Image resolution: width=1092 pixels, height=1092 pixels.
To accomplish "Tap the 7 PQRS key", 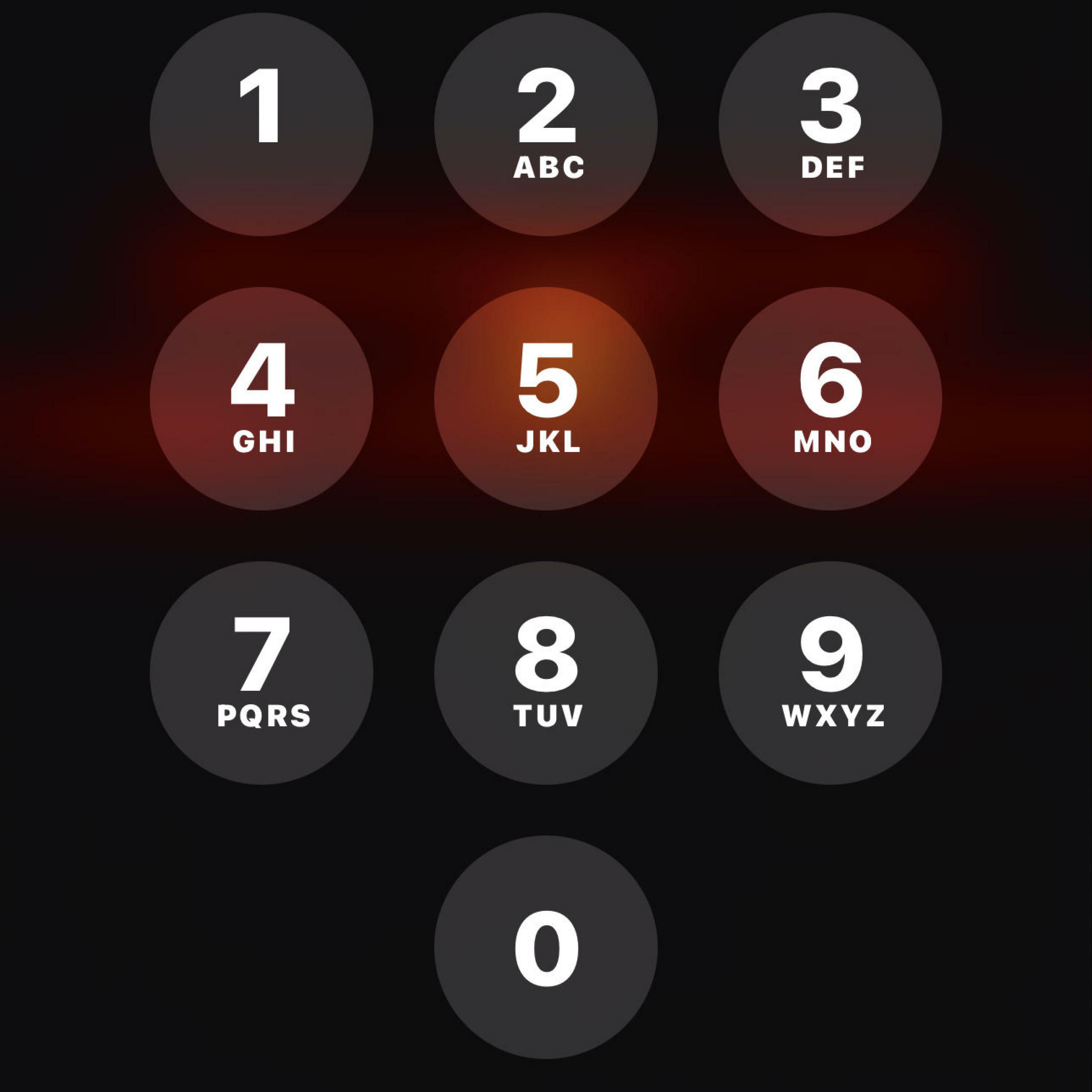I will [x=261, y=673].
